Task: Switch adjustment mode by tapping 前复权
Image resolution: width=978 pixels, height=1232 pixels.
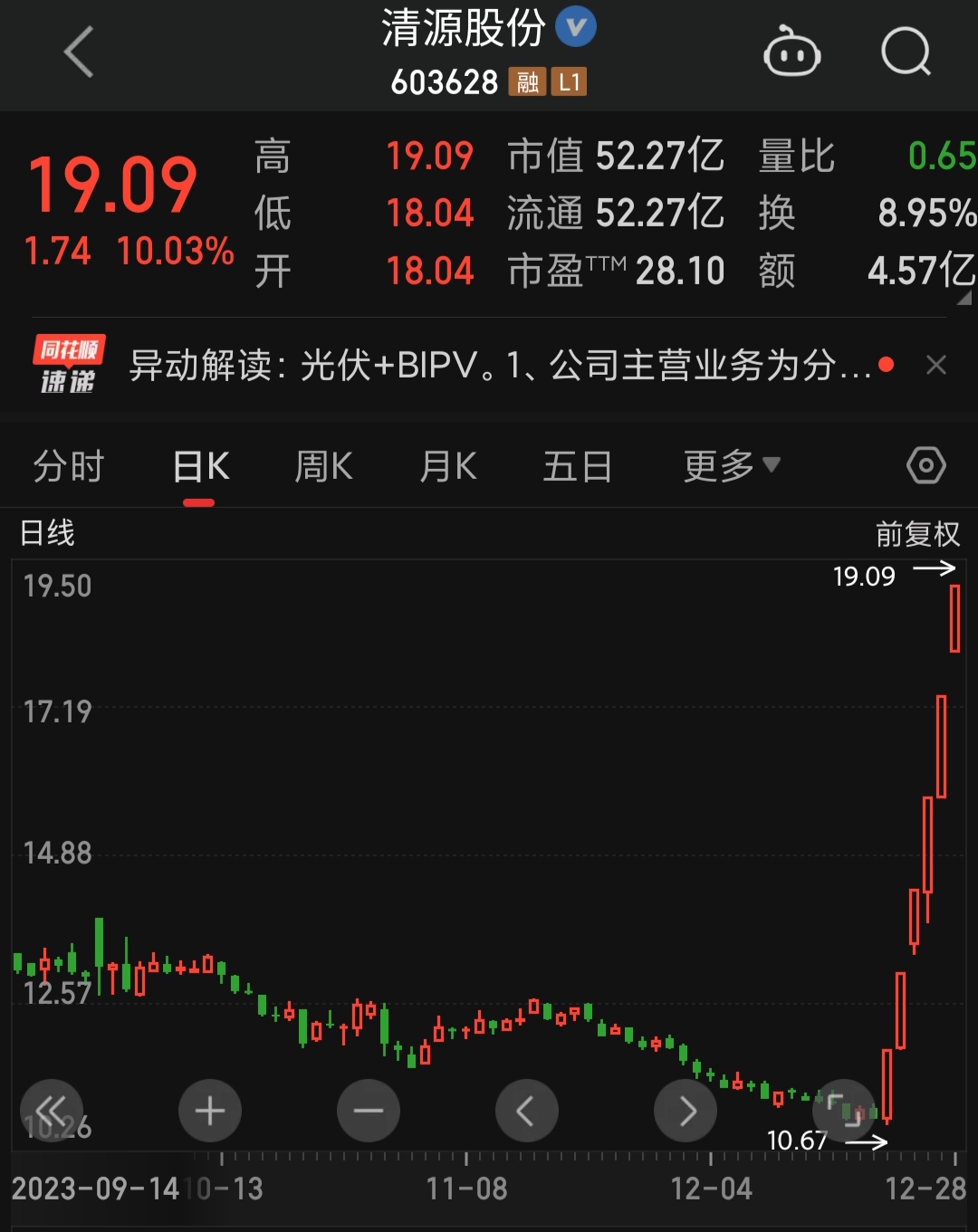Action: [x=917, y=535]
